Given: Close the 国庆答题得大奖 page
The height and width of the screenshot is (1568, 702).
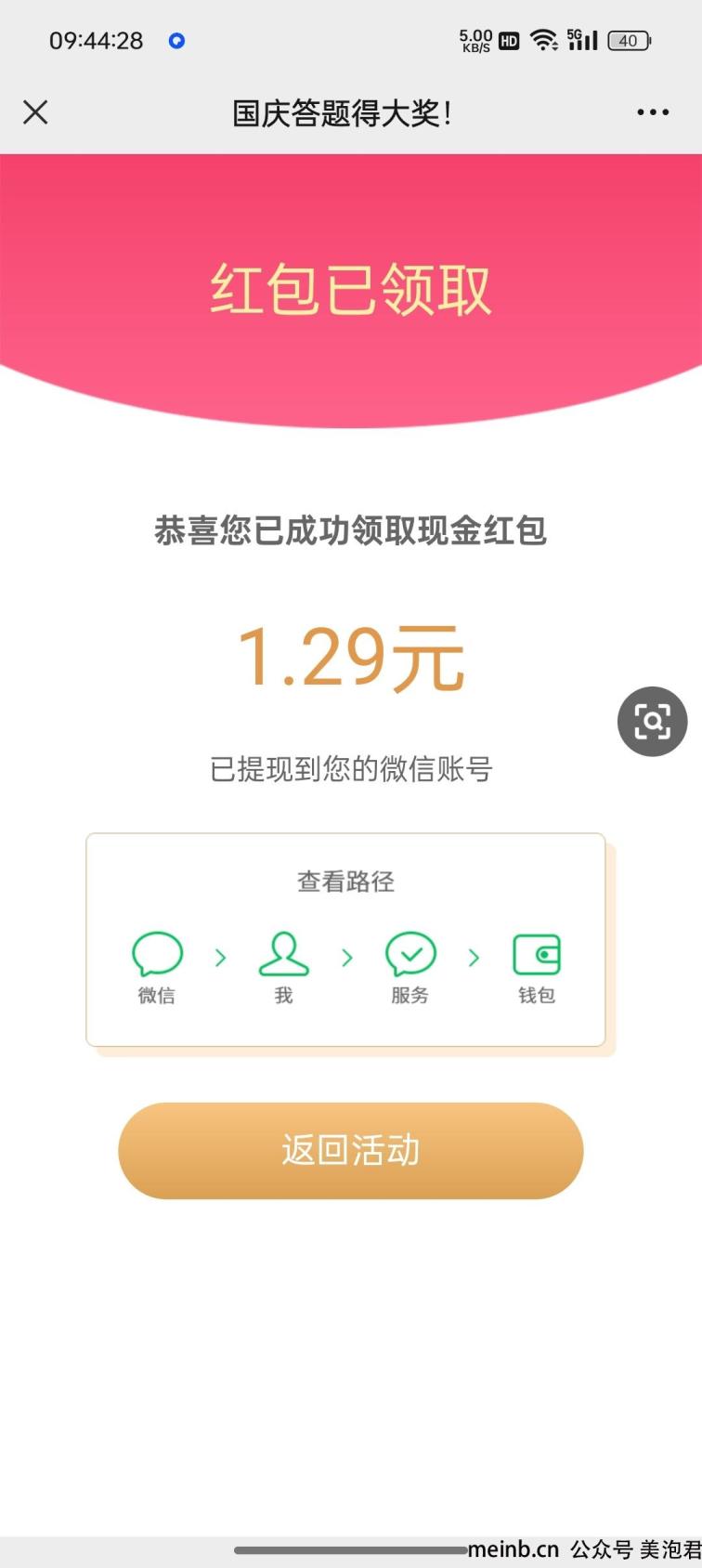Looking at the screenshot, I should point(35,112).
